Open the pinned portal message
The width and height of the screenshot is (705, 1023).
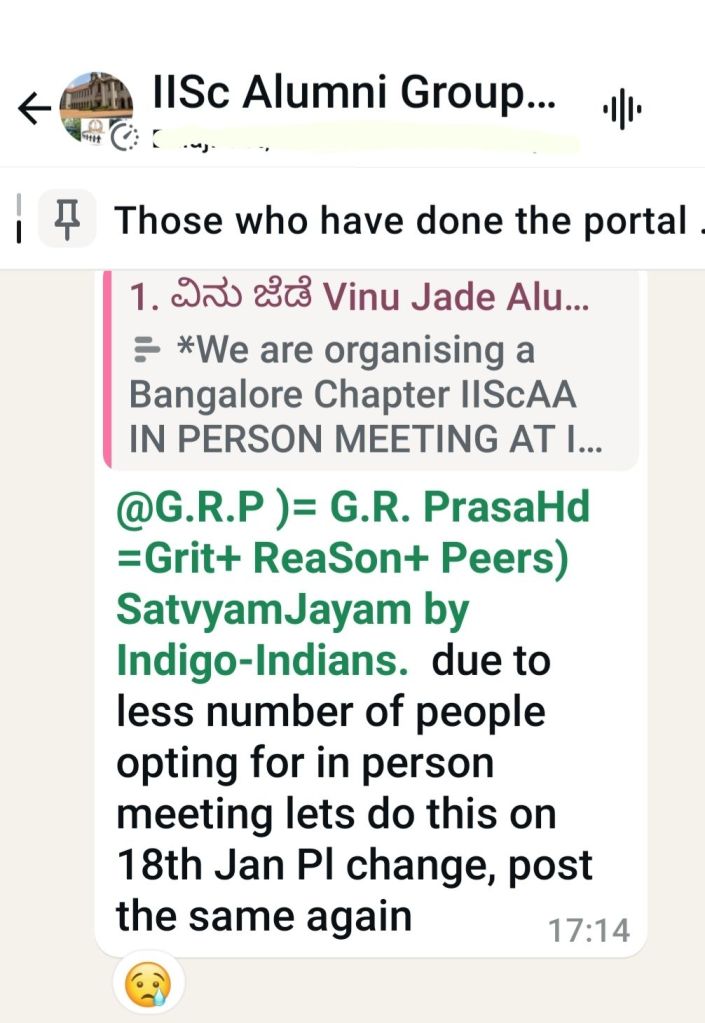(400, 220)
